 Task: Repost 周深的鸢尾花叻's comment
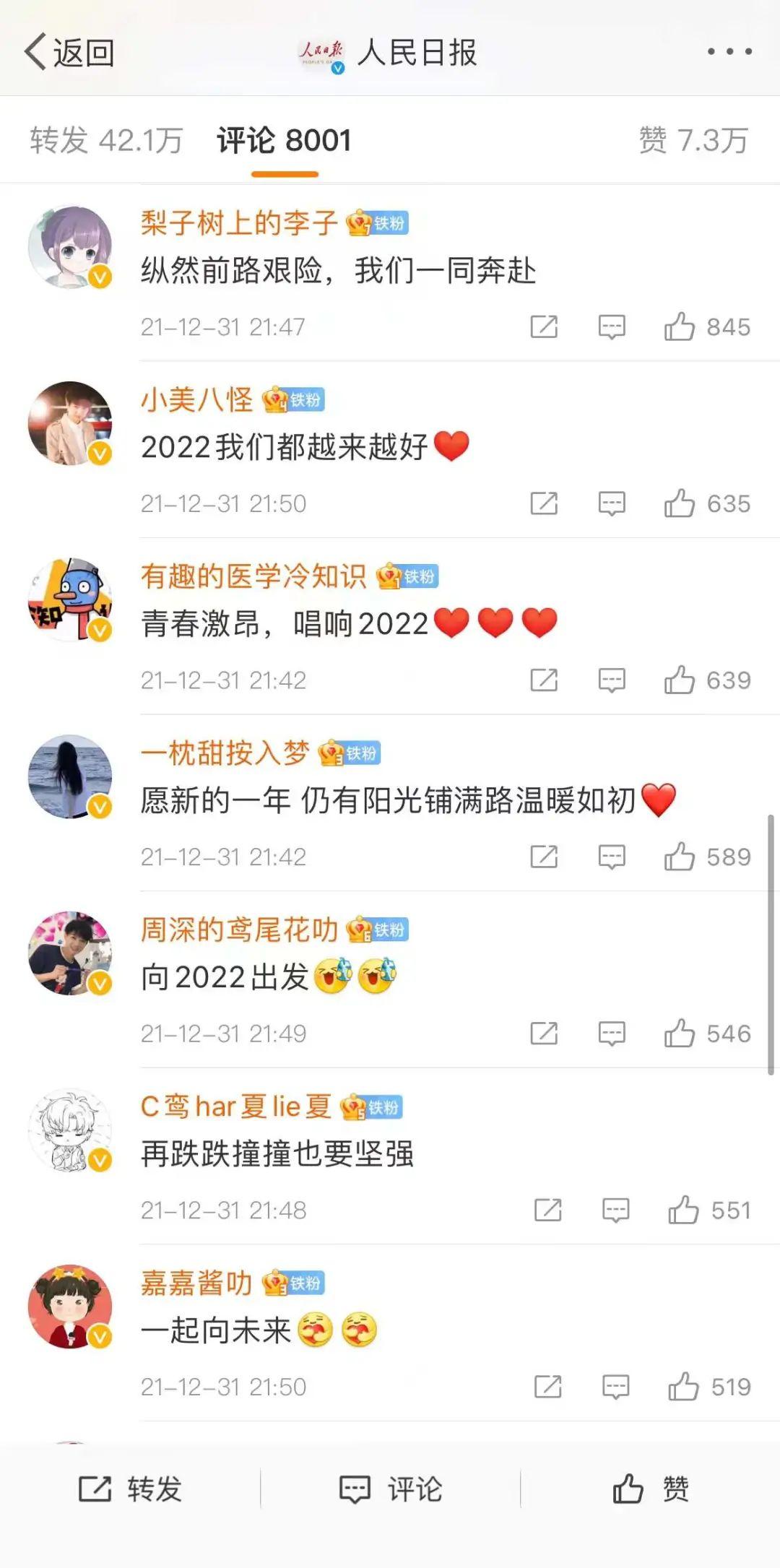coord(544,1034)
